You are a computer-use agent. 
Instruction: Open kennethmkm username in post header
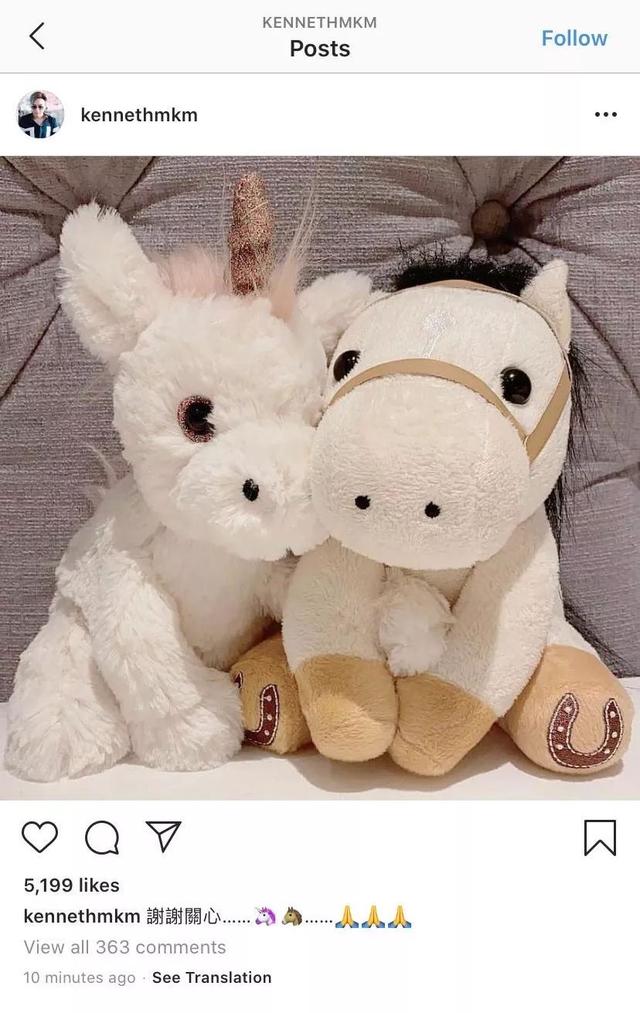(x=139, y=115)
